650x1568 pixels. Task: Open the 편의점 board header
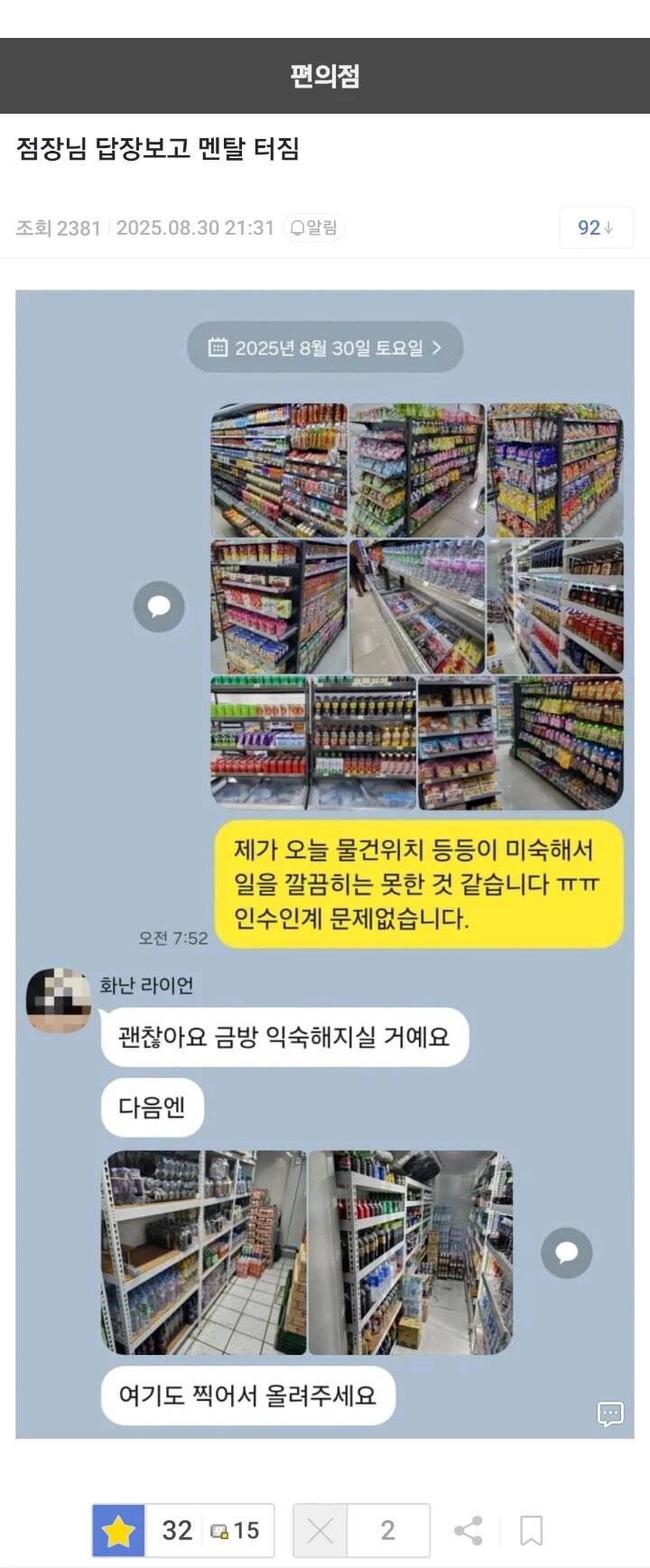click(x=325, y=76)
